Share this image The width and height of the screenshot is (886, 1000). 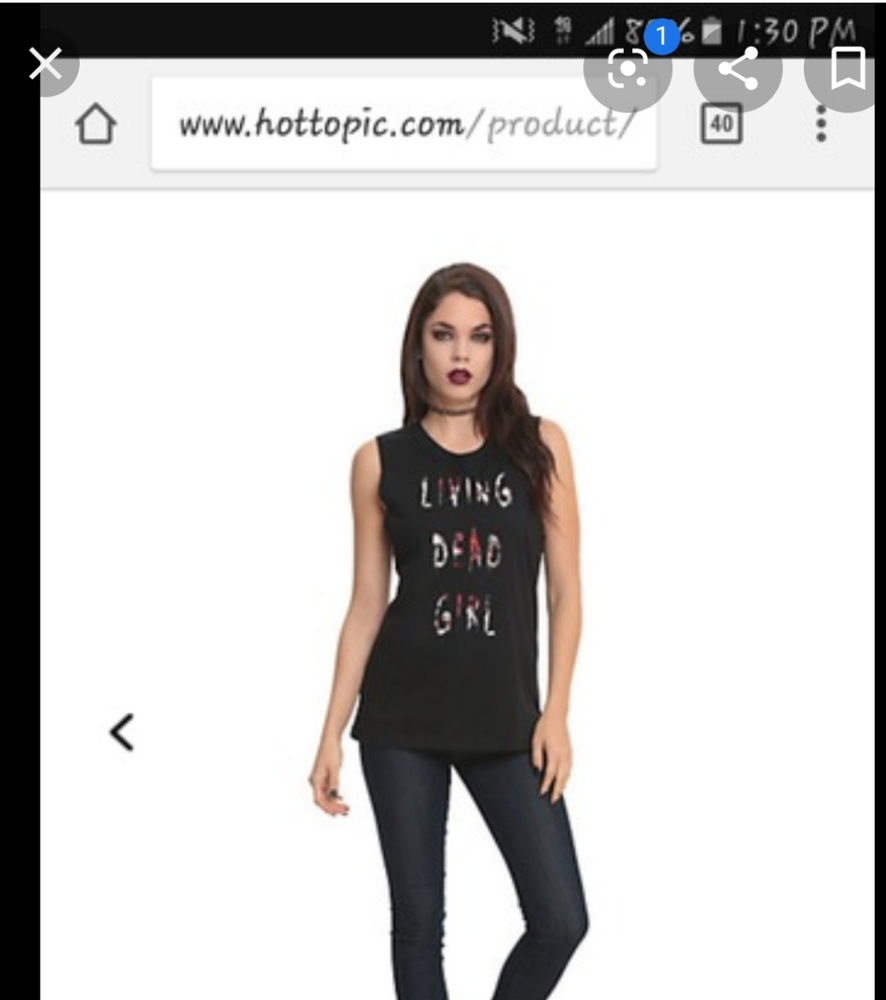coord(738,68)
